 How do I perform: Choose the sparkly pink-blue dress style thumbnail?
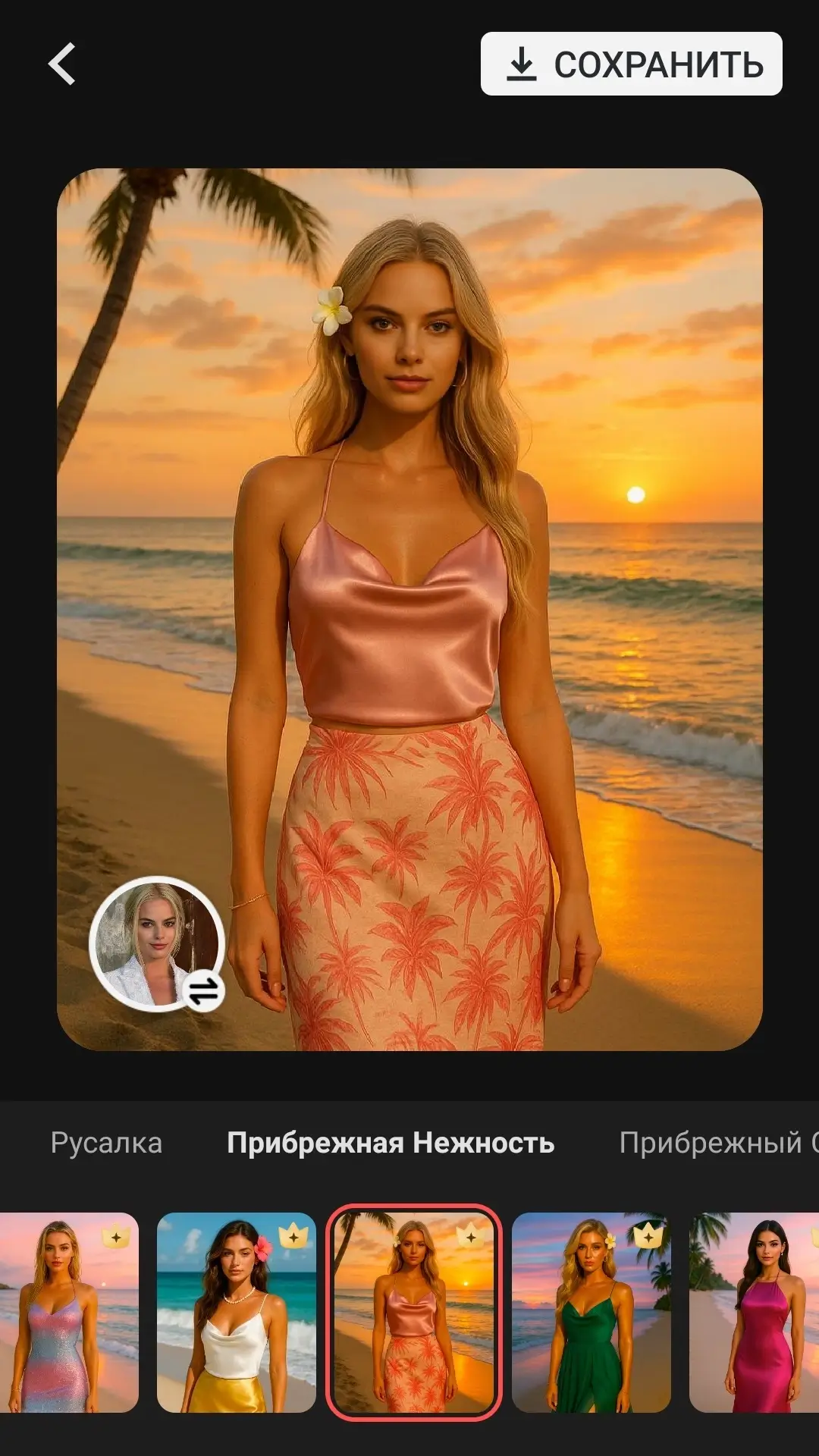coord(69,1312)
